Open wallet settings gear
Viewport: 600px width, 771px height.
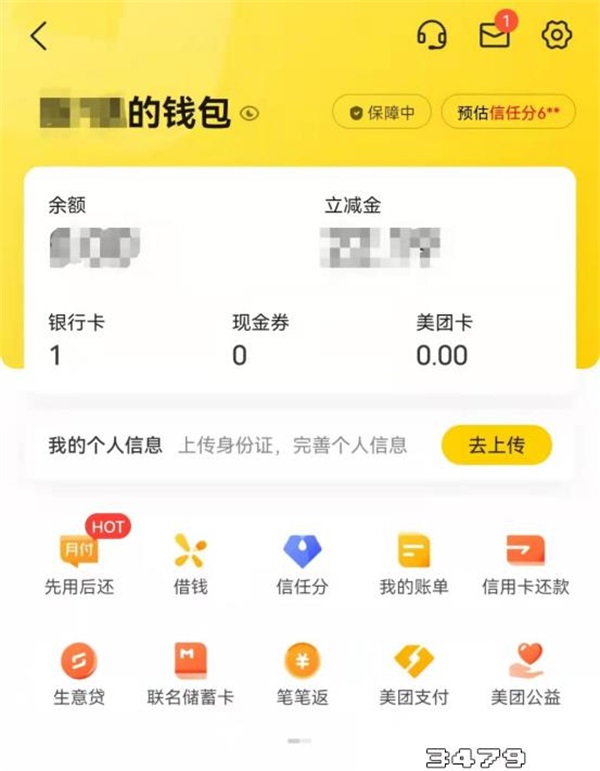coord(554,36)
